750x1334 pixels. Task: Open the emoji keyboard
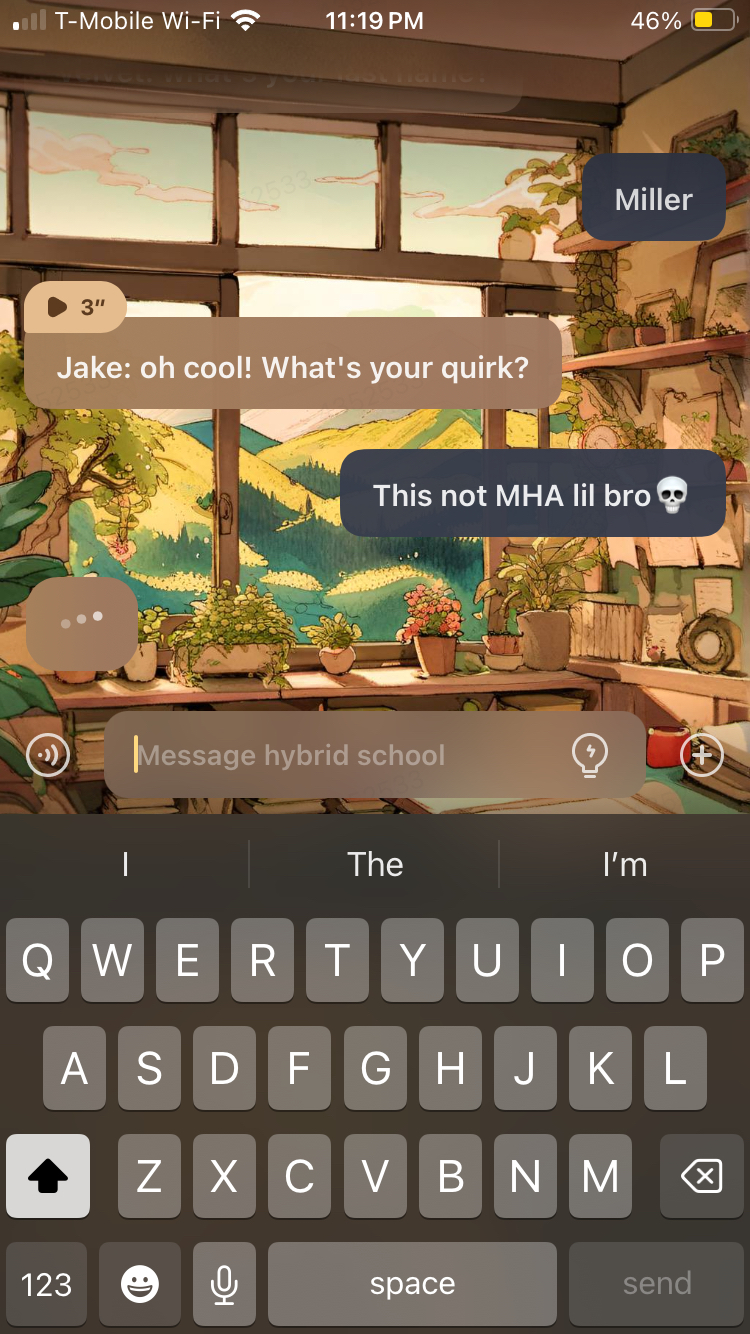coord(140,1284)
